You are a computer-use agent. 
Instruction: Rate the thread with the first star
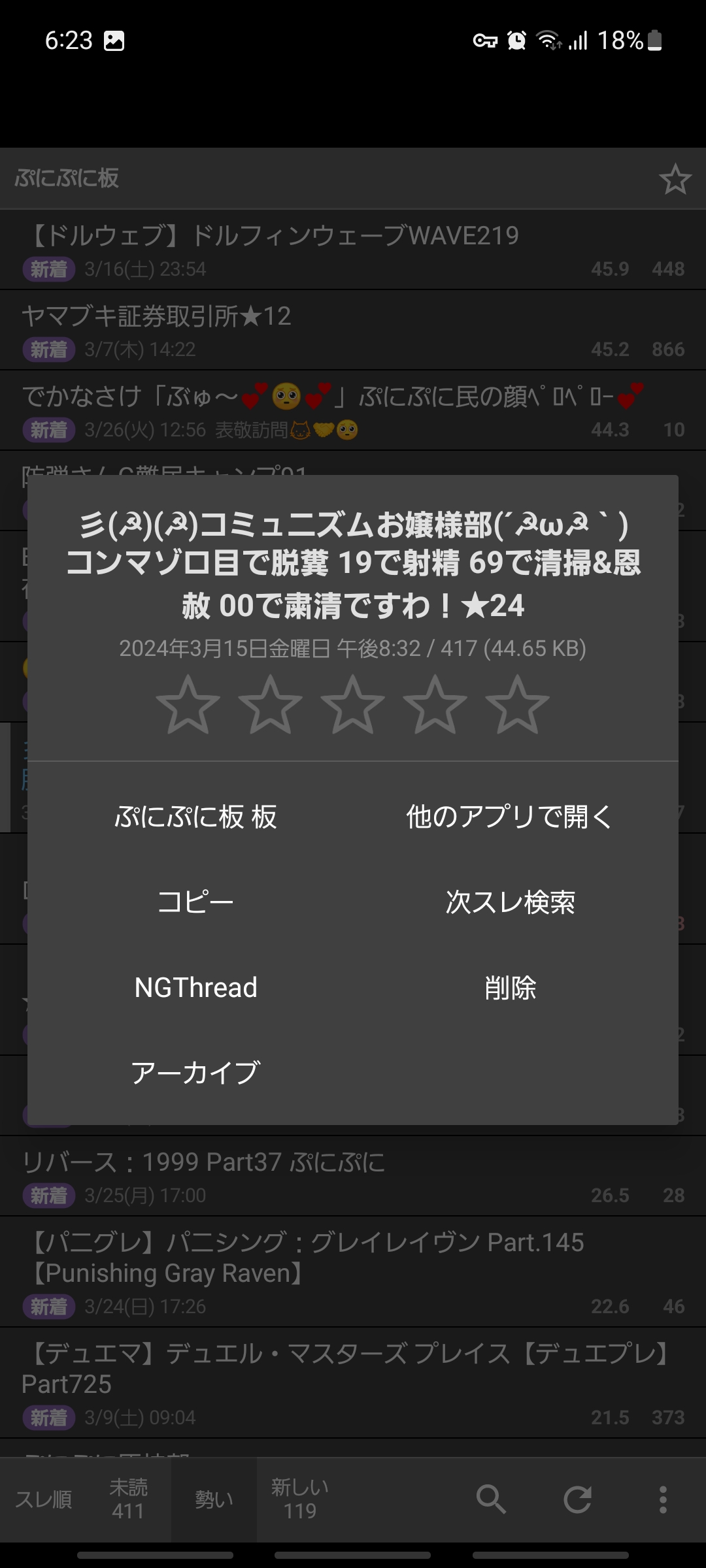coord(188,705)
